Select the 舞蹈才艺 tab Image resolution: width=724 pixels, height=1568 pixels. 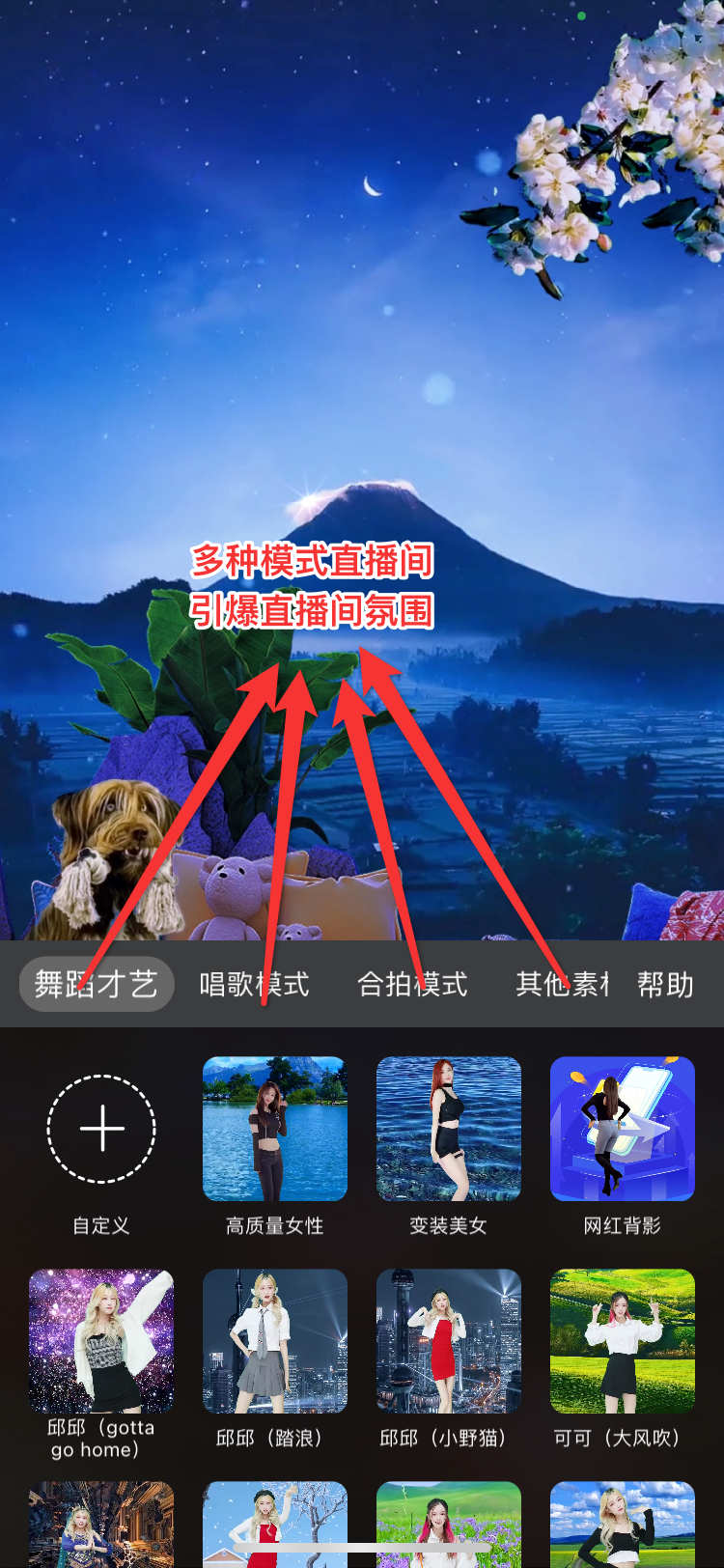point(96,984)
